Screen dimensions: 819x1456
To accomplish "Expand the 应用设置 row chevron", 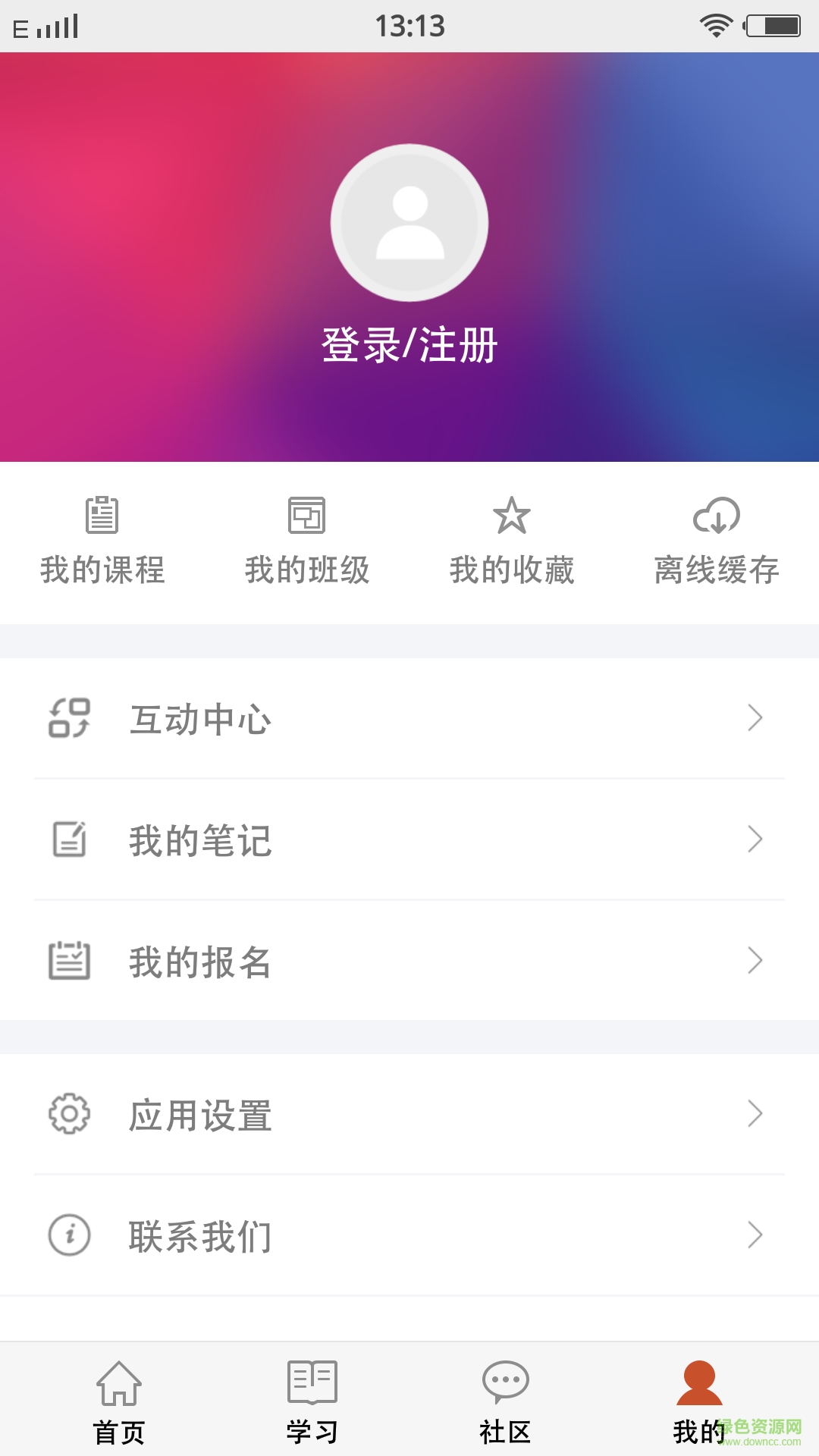I will pyautogui.click(x=755, y=1114).
